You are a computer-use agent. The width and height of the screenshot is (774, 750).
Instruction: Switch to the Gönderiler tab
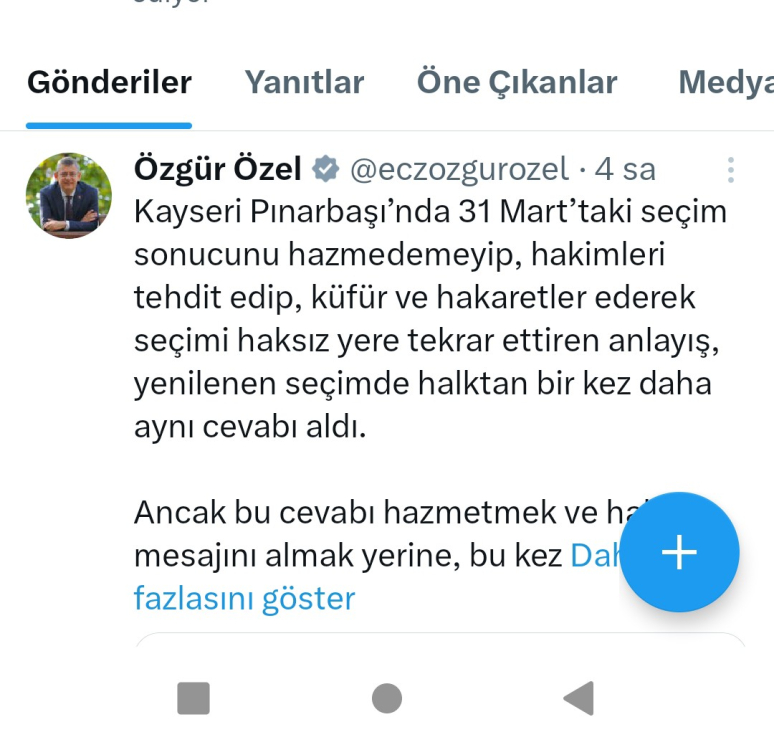pyautogui.click(x=109, y=82)
